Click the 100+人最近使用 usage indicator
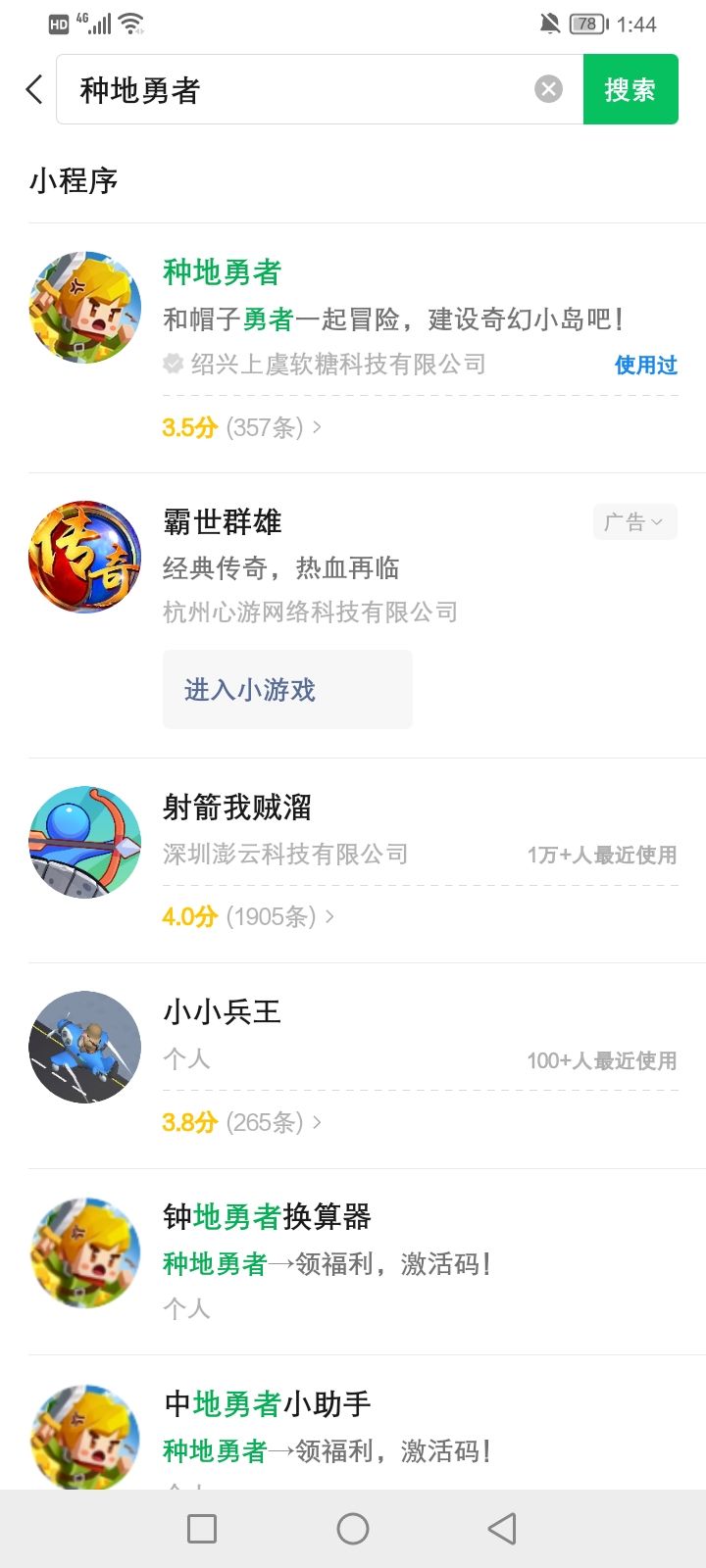This screenshot has height=1568, width=706. 601,1060
